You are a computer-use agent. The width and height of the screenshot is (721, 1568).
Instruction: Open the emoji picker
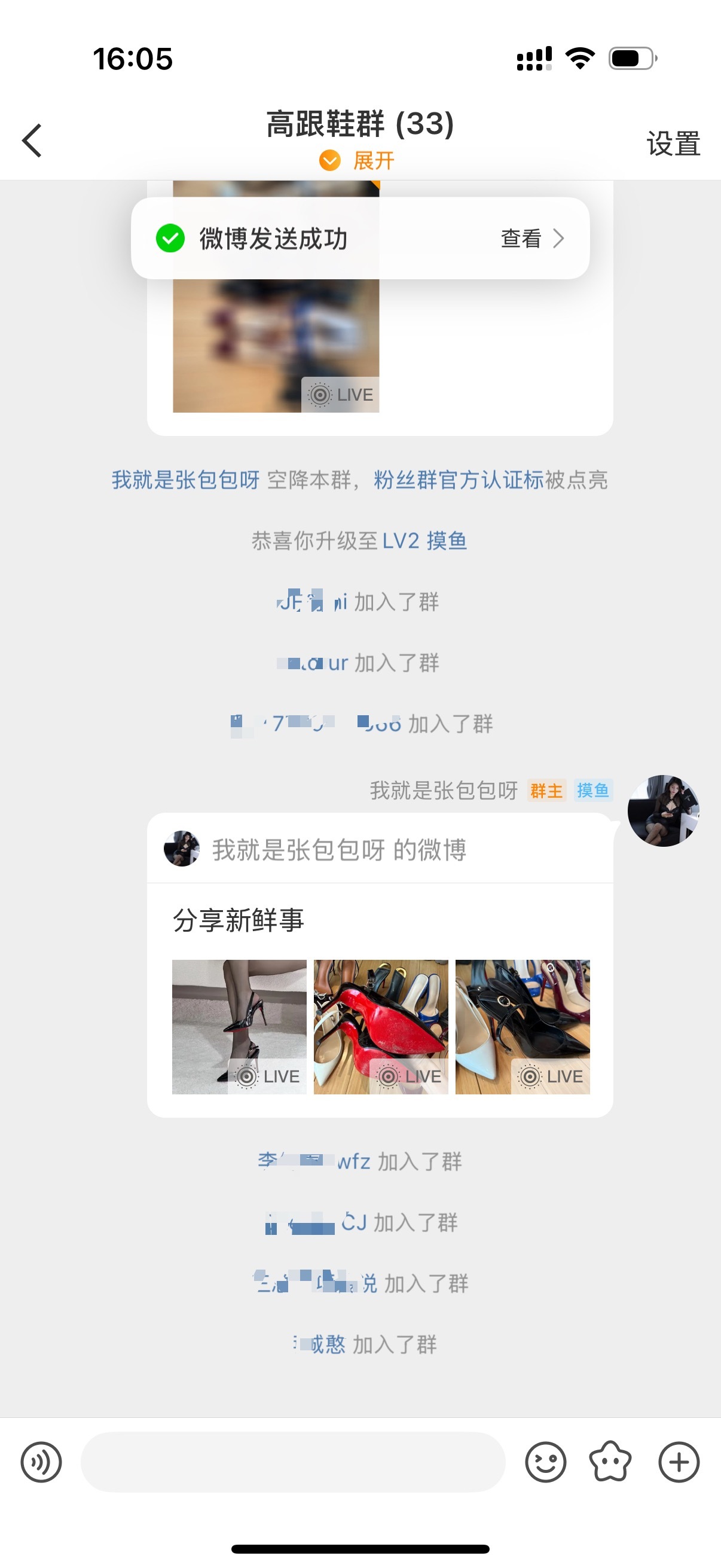tap(545, 1462)
